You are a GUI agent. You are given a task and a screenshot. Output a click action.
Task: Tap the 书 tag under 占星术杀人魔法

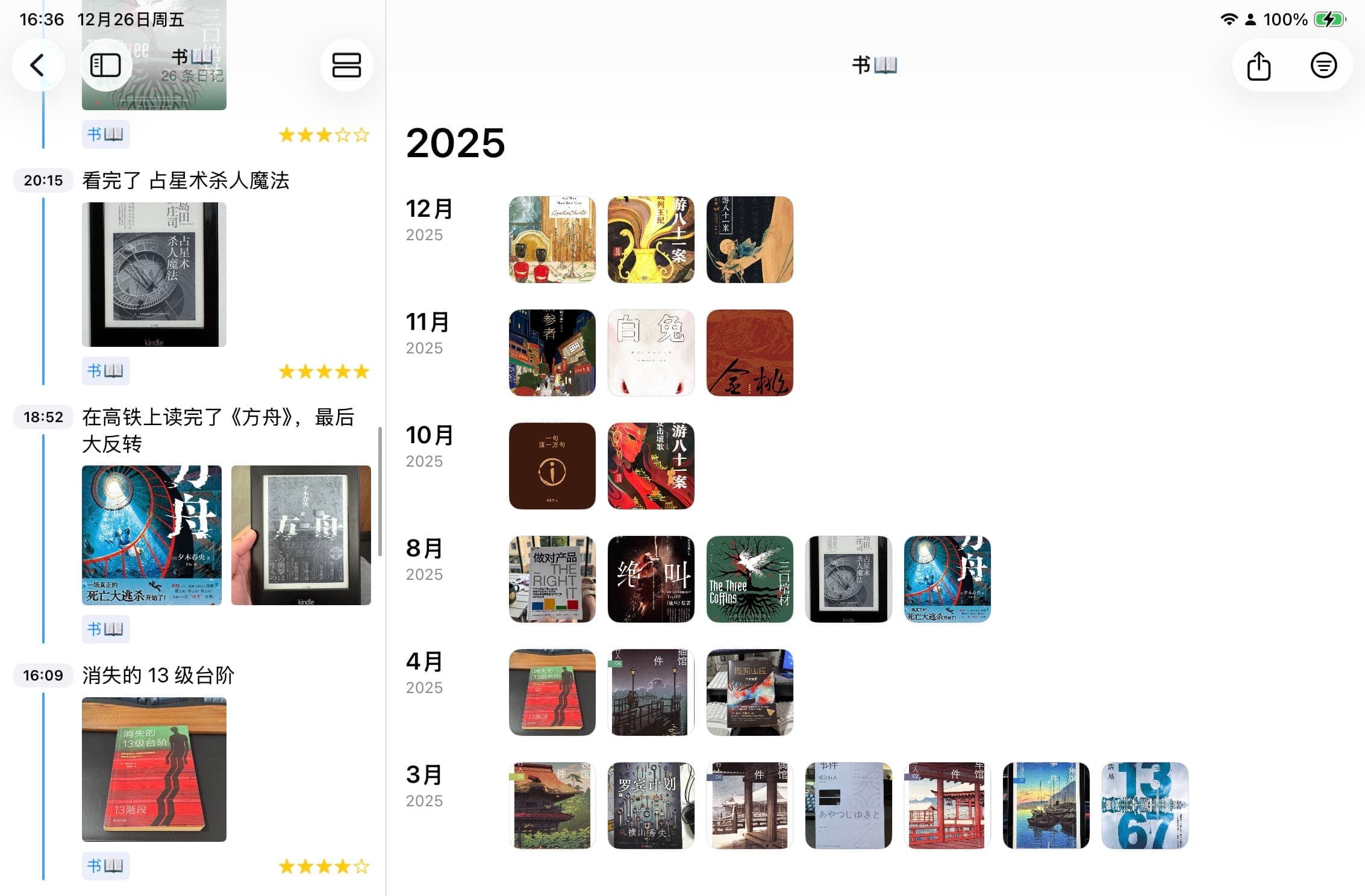(x=105, y=371)
